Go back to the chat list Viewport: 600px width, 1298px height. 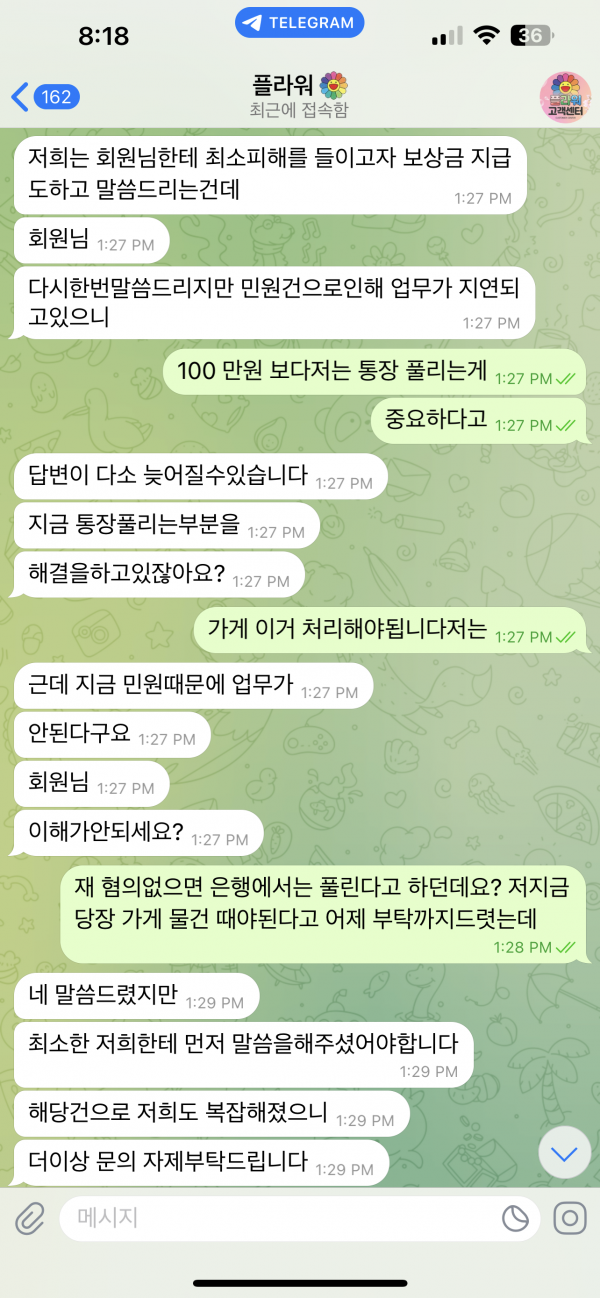46,96
